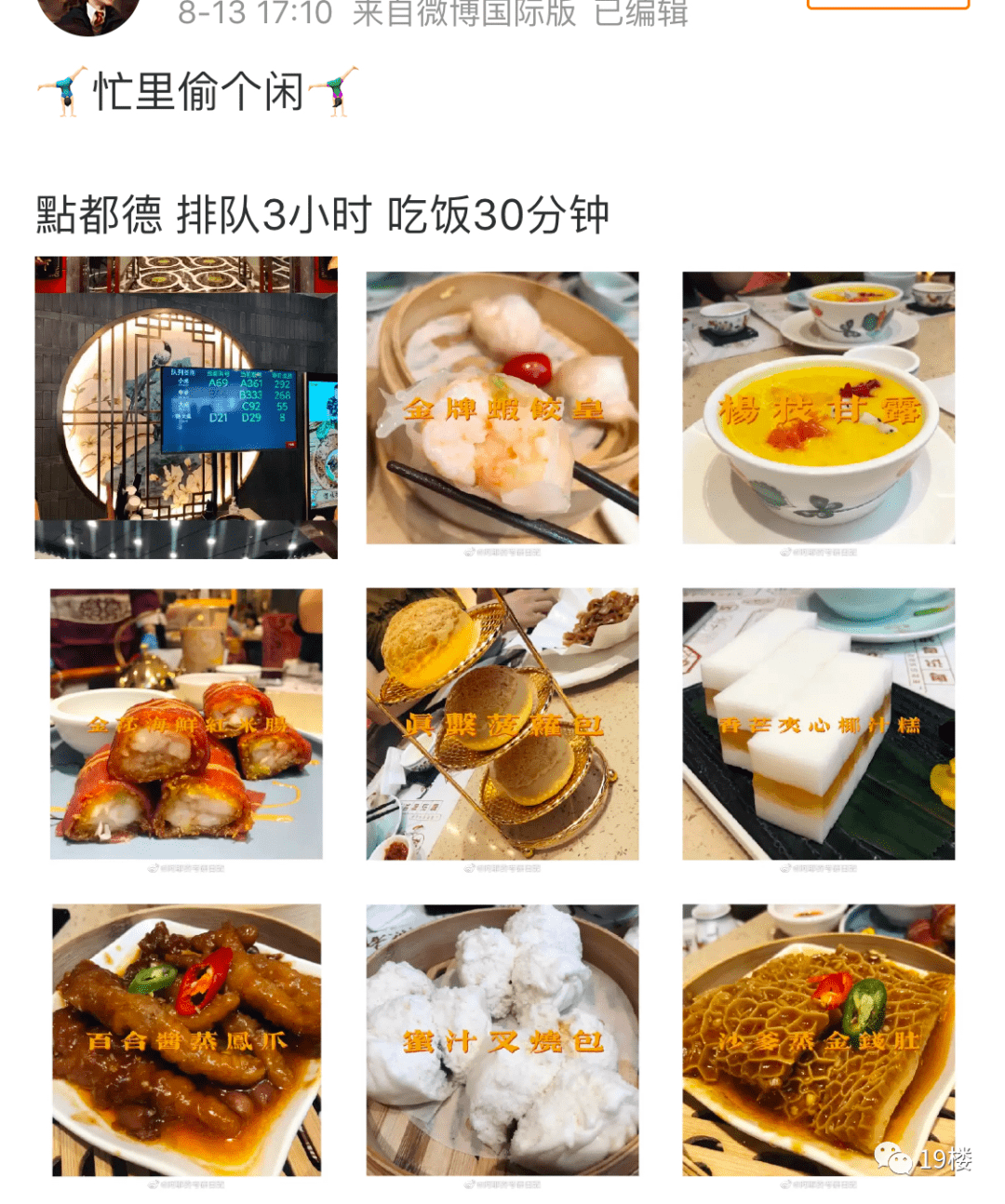This screenshot has height=1204, width=1005.
Task: Open the 楊枝甘露 mango dessert photo
Action: (818, 408)
